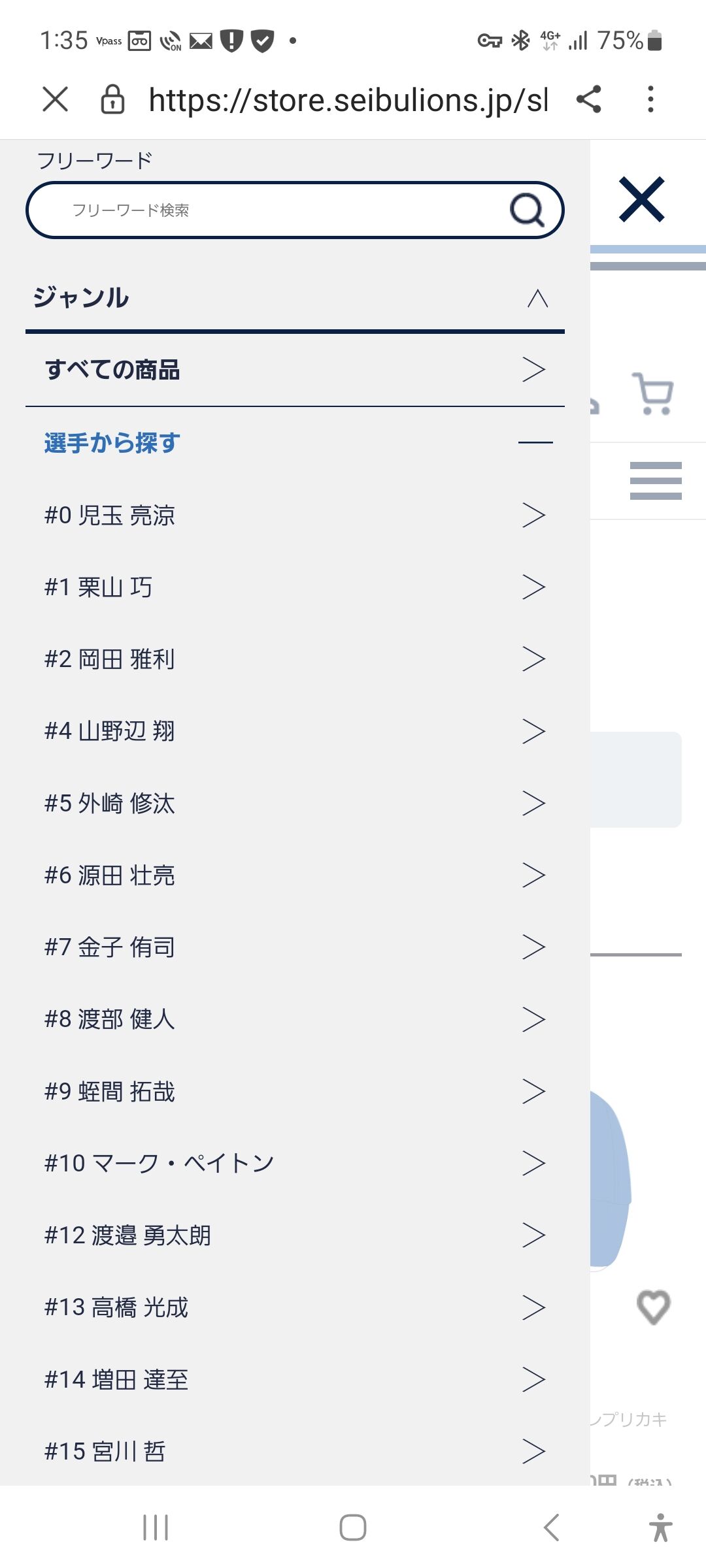Select #13 高橋 光成
This screenshot has width=706, height=1568.
[295, 1307]
